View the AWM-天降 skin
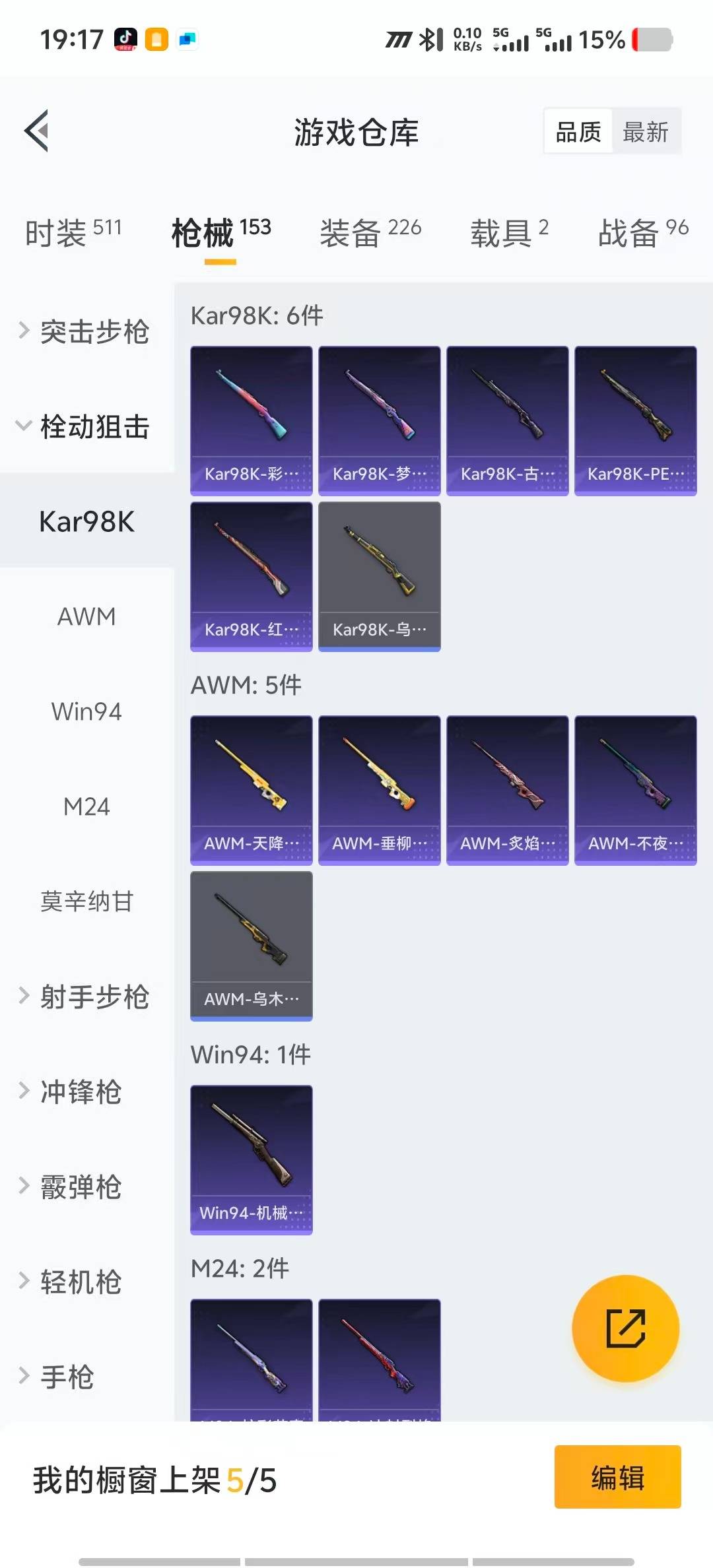The width and height of the screenshot is (713, 1568). point(251,789)
